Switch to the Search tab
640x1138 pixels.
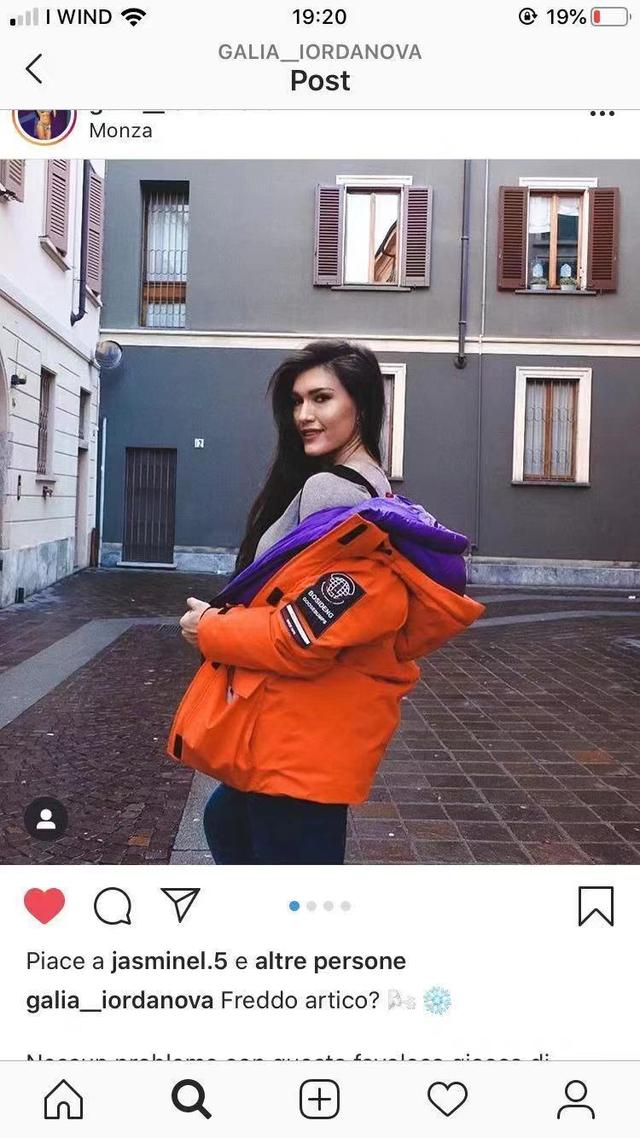191,1100
